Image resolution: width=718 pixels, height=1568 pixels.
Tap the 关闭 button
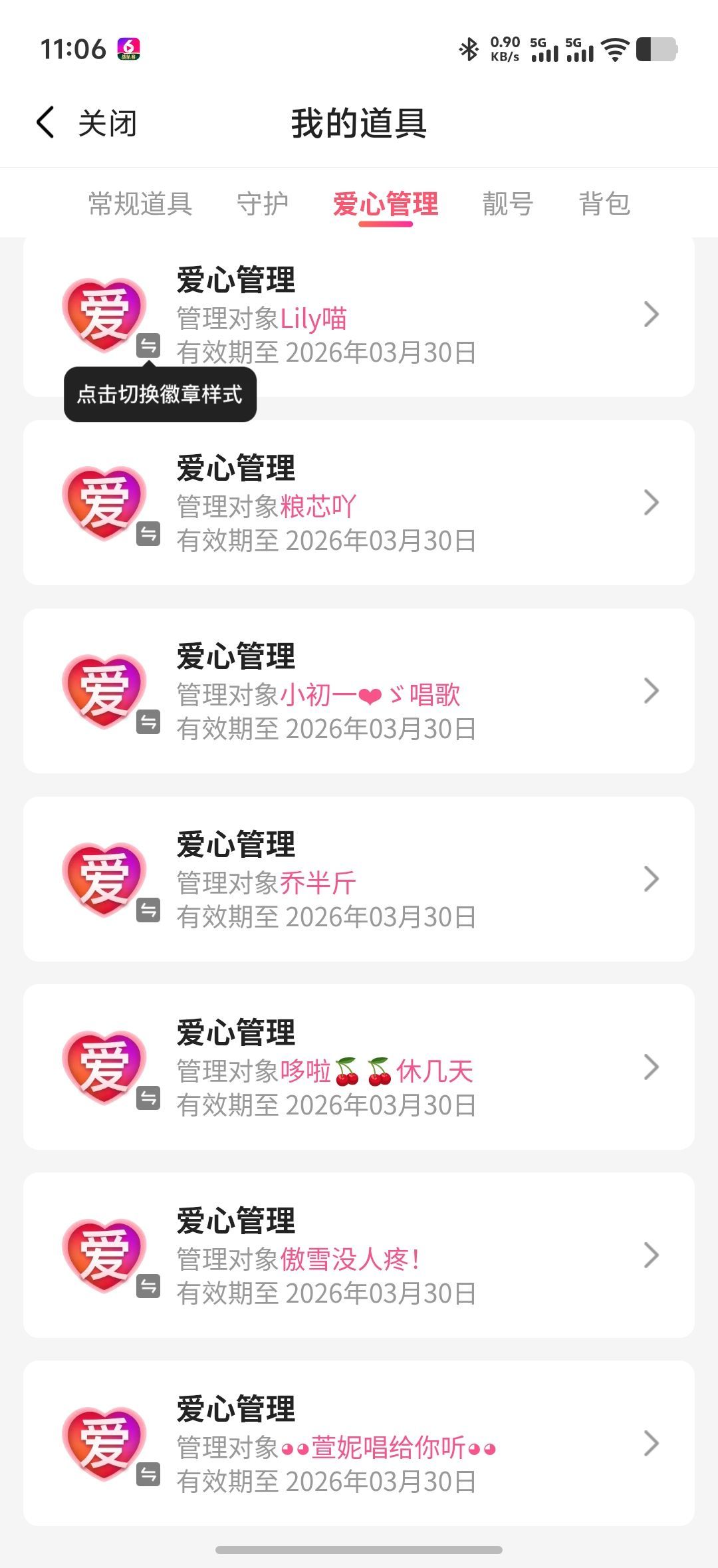pos(106,122)
